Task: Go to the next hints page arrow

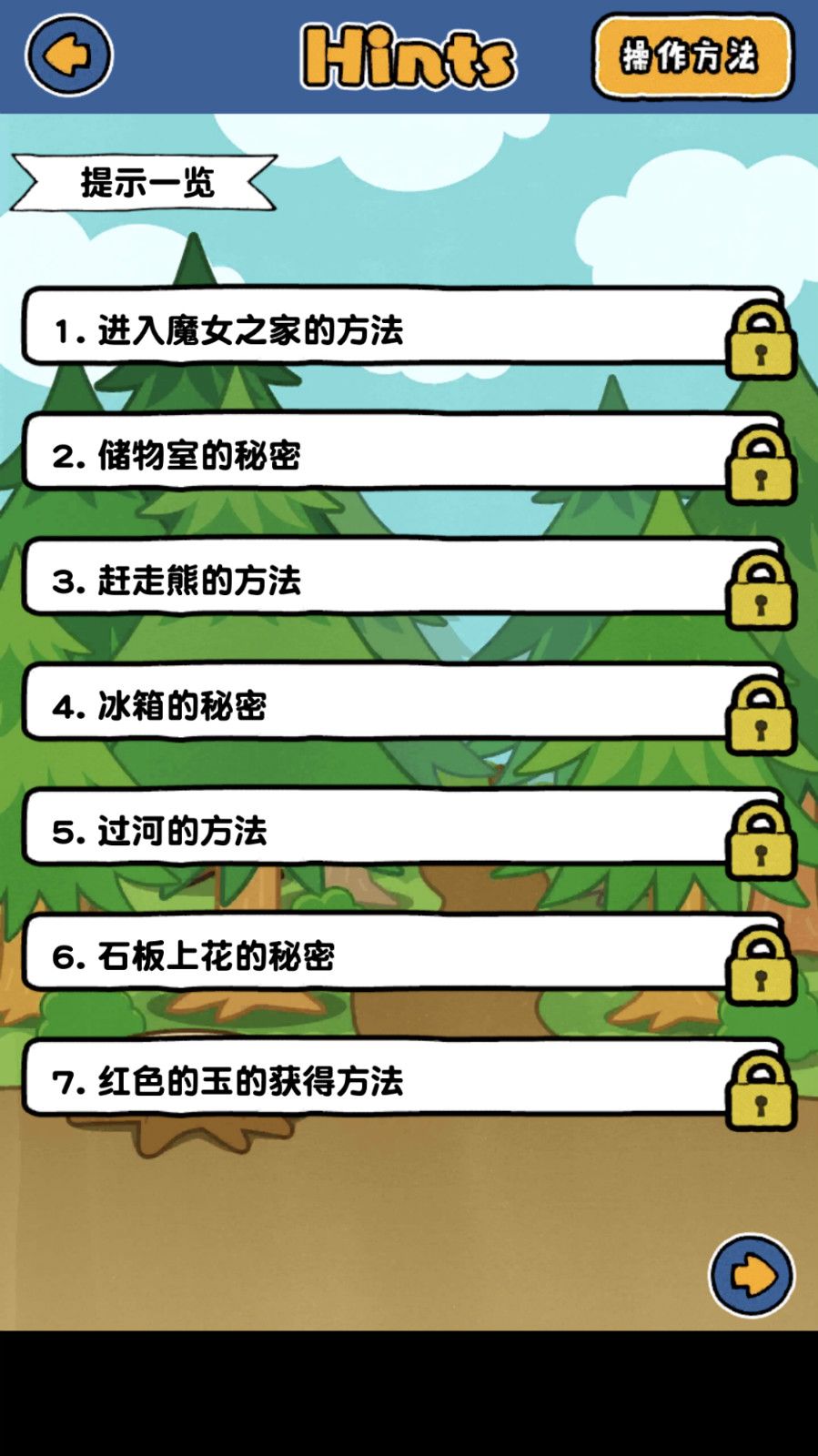Action: tap(751, 1276)
